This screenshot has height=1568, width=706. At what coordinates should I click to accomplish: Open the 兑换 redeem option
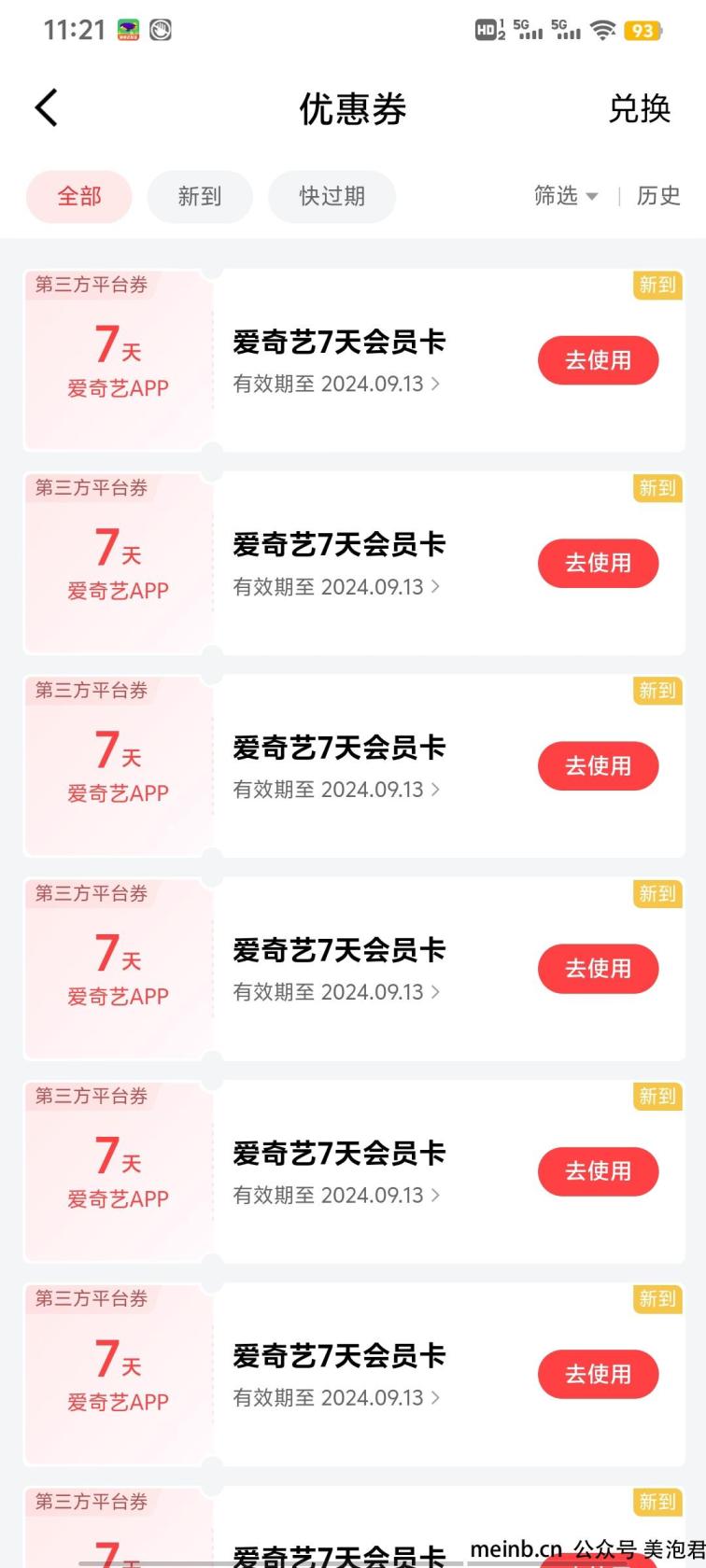pos(640,109)
